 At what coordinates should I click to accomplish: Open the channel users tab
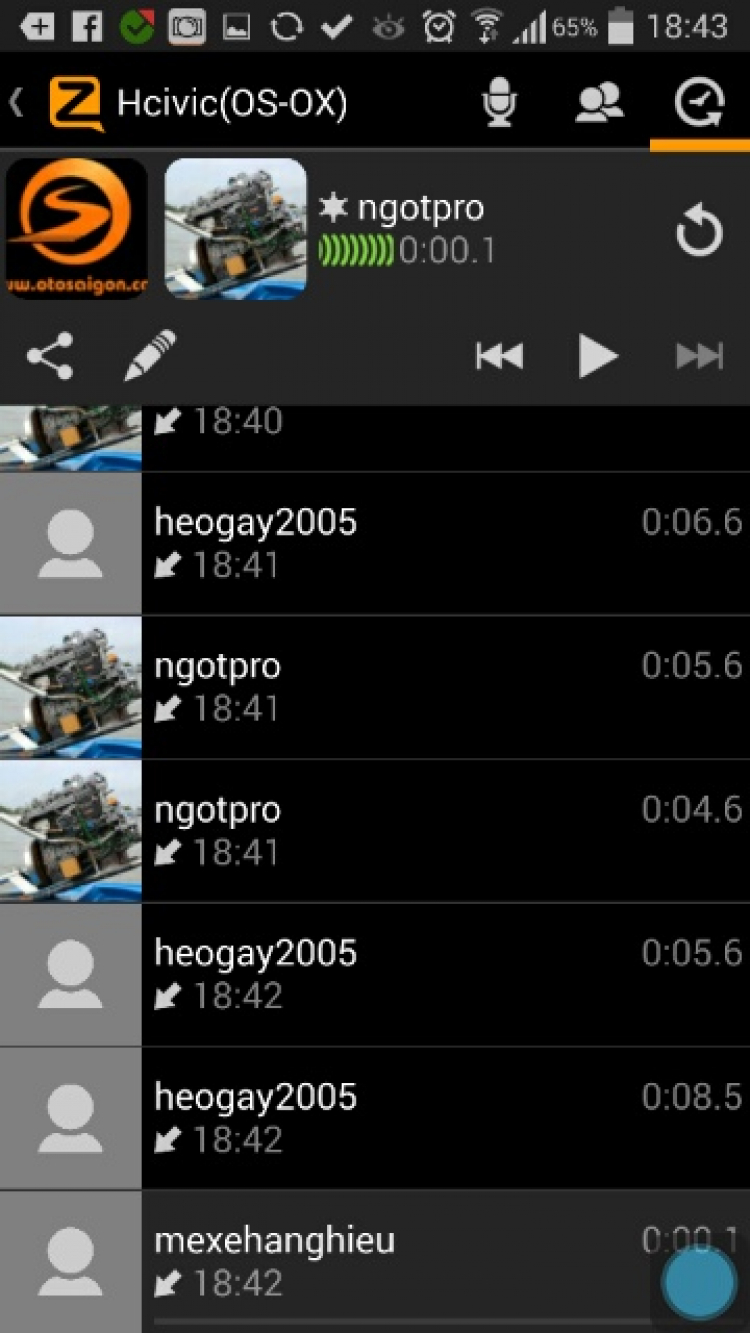tap(599, 103)
